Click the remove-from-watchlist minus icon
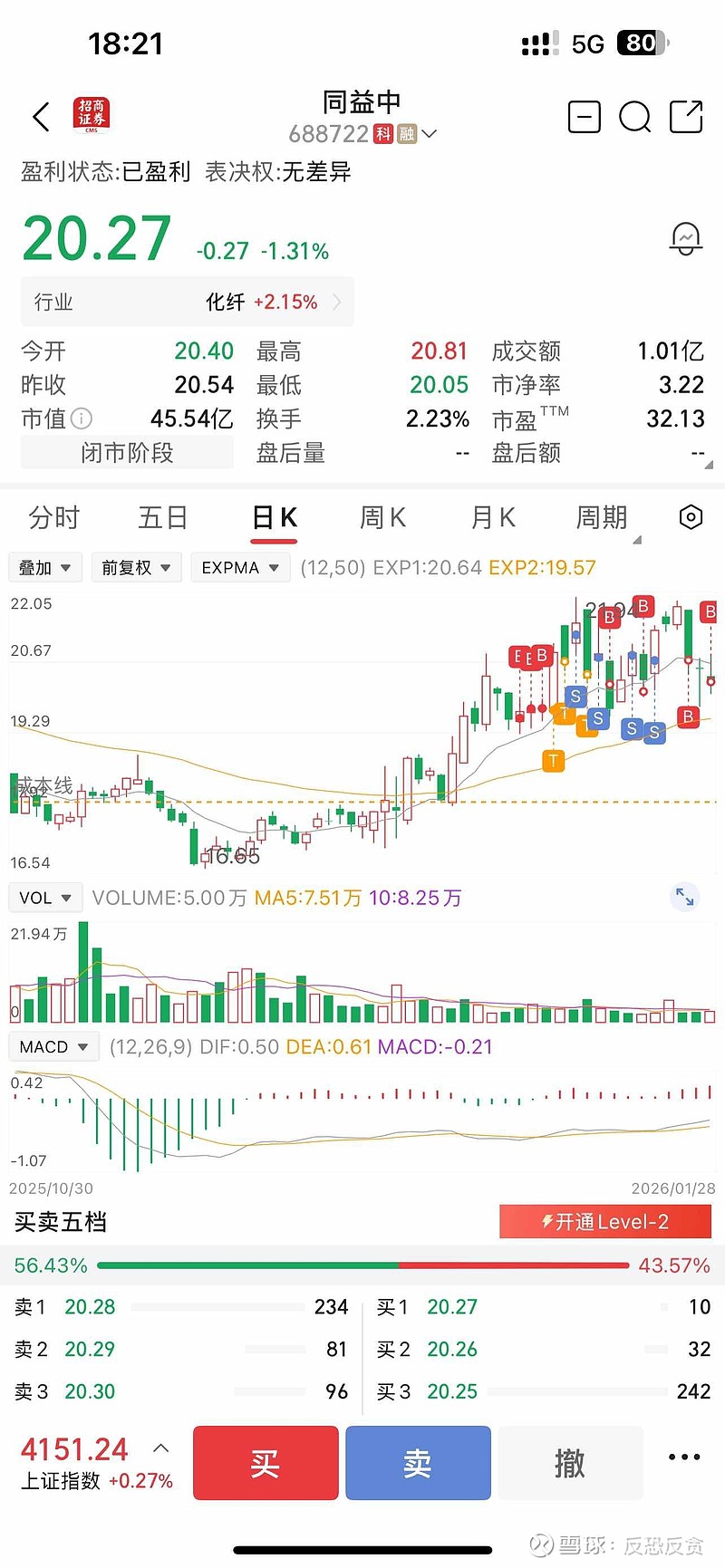This screenshot has height=1568, width=725. 584,118
